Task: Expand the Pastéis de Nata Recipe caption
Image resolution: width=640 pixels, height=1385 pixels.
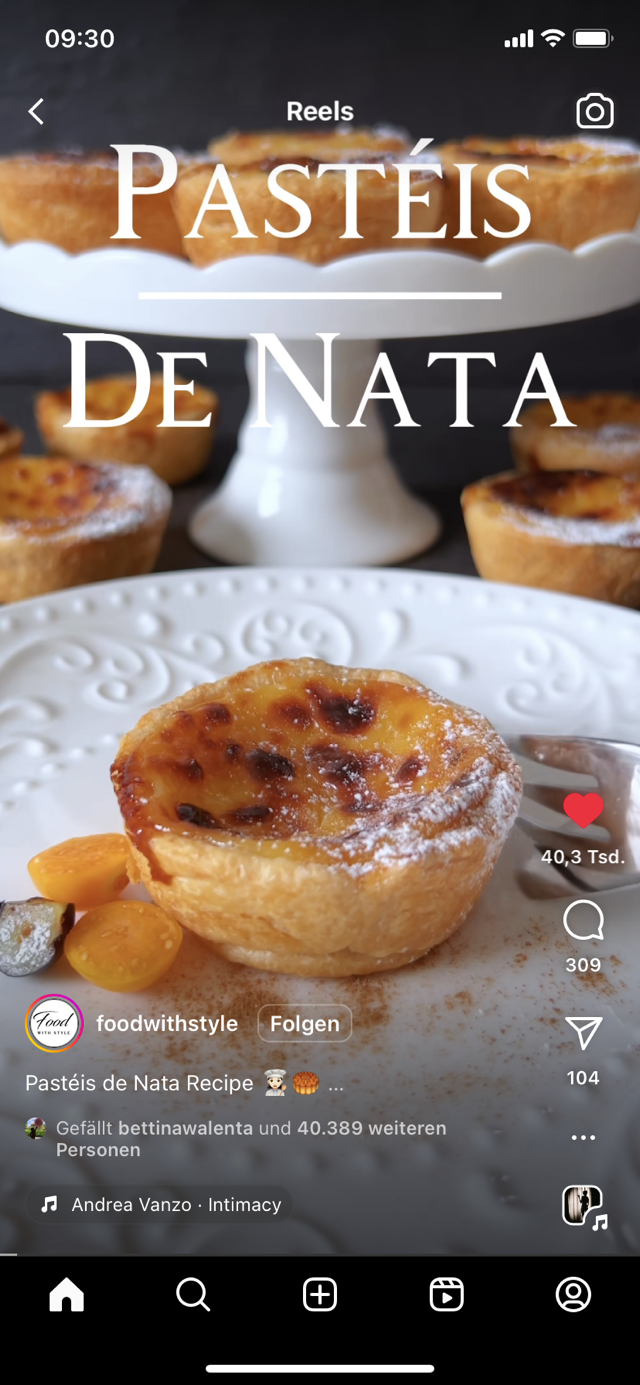Action: tap(336, 1084)
